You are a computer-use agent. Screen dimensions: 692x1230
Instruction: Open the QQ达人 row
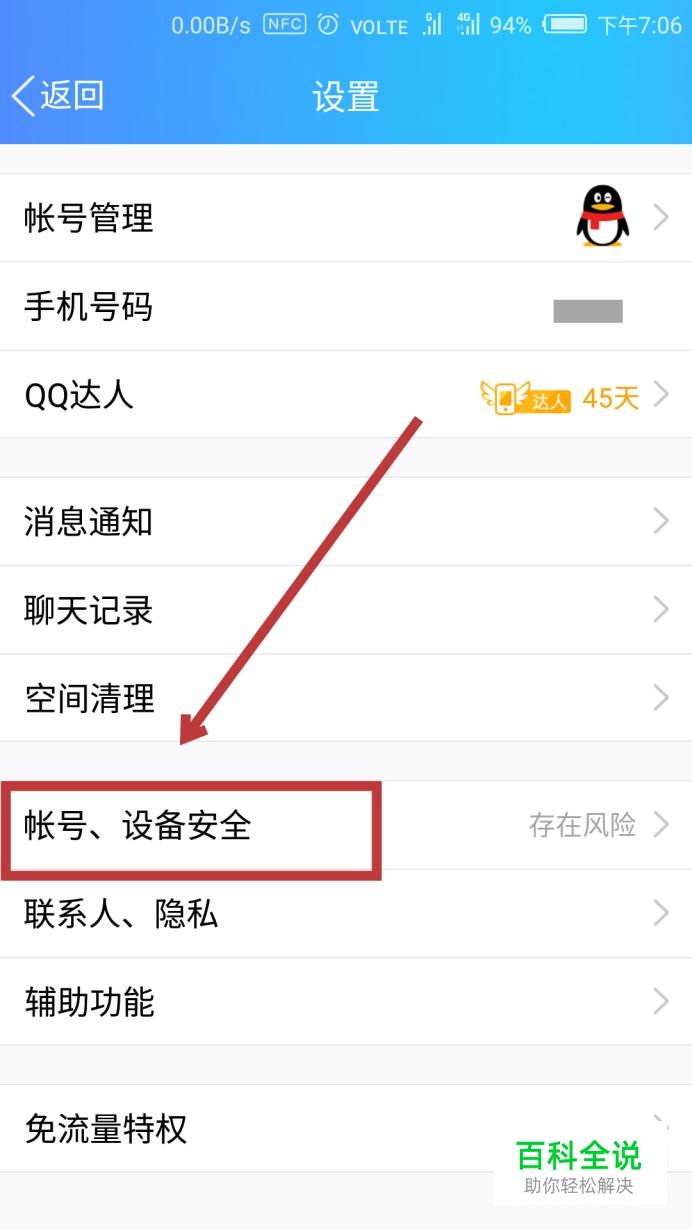[x=346, y=395]
